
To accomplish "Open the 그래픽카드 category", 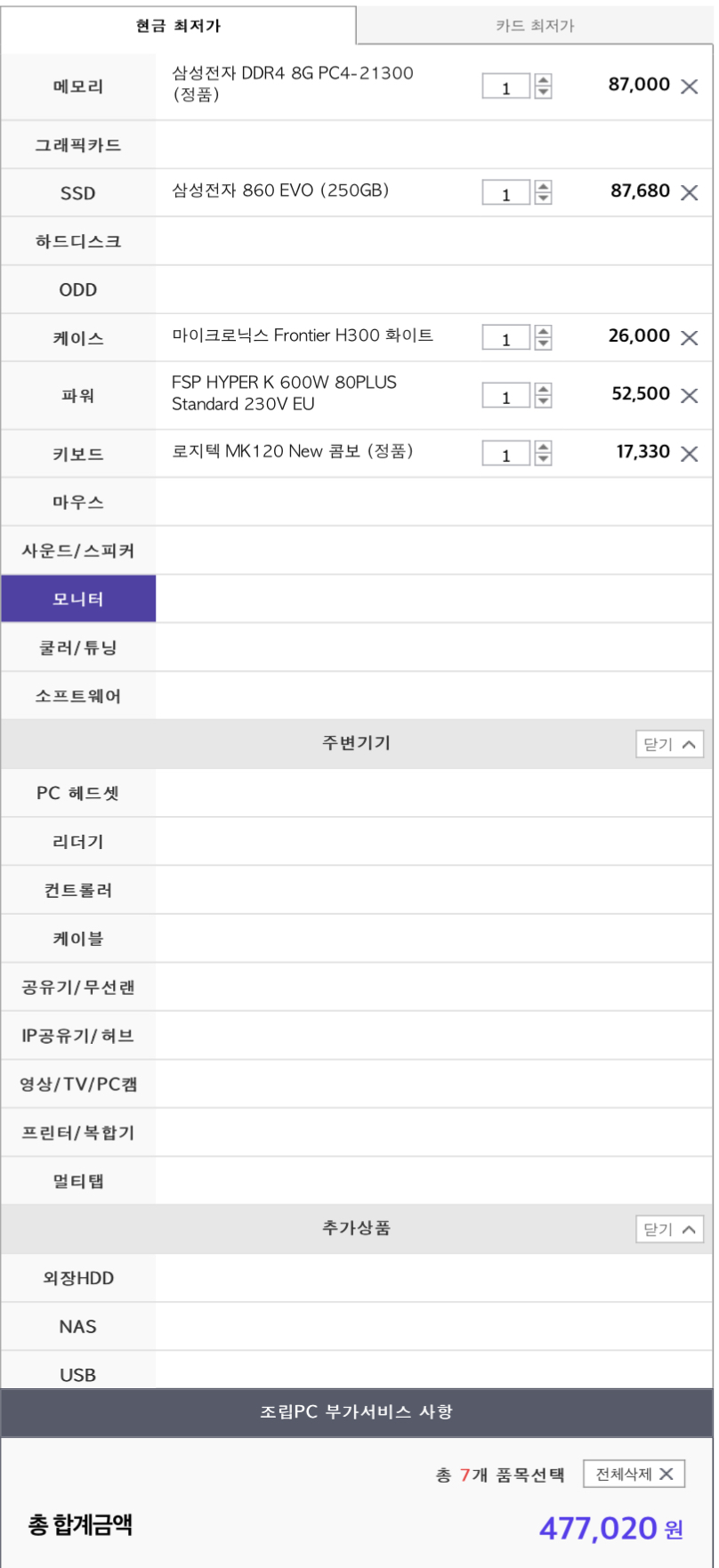I will [x=78, y=145].
